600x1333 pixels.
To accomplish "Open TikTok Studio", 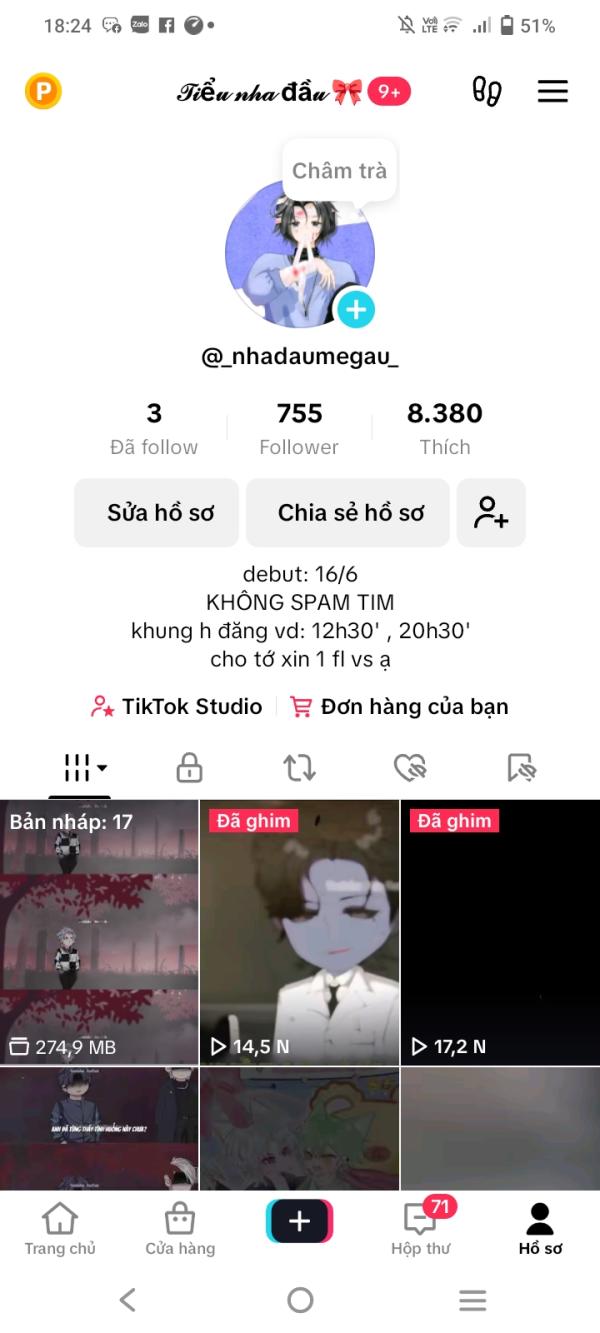I will coord(178,707).
